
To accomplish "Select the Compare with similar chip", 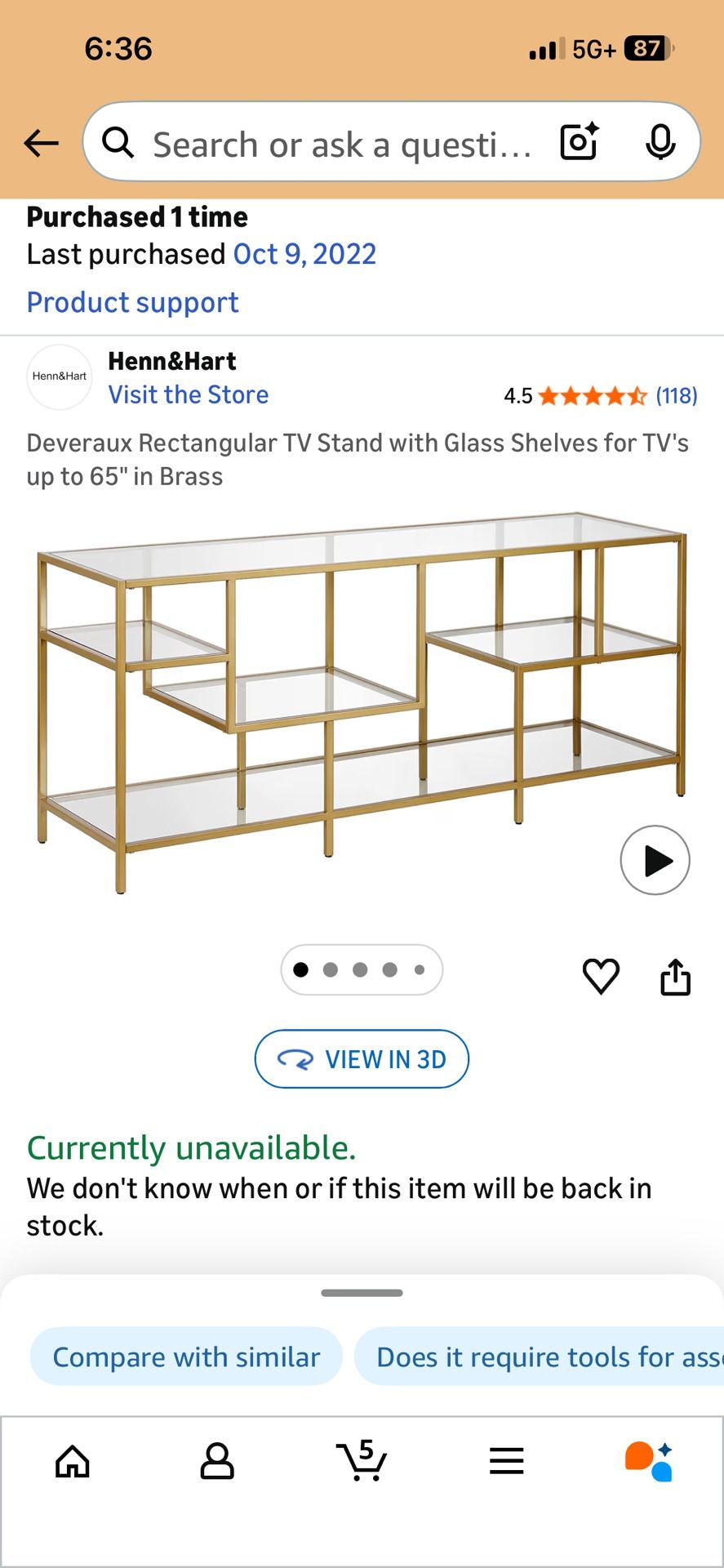I will (x=186, y=1356).
